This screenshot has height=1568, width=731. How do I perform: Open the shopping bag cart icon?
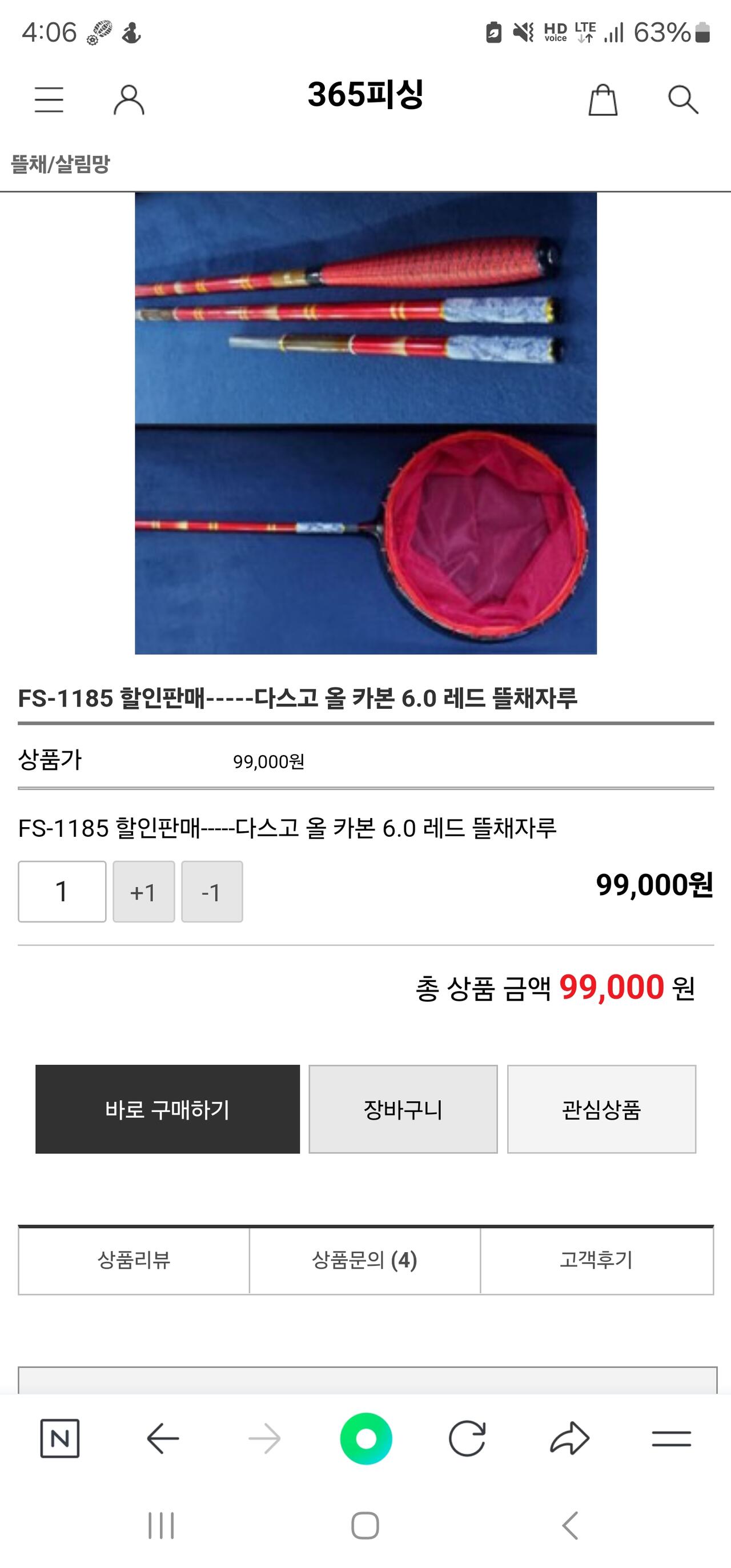[603, 100]
